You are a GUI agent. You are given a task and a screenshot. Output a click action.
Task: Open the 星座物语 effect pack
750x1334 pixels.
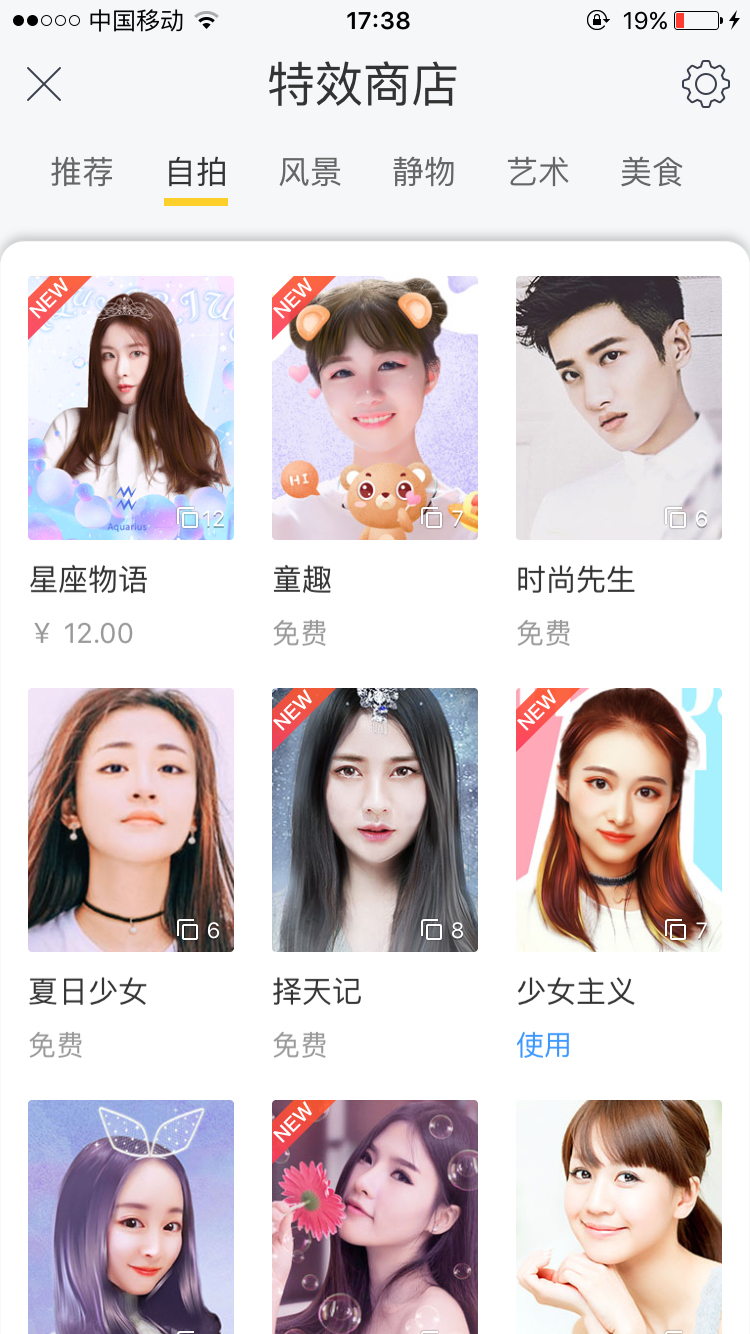click(x=131, y=408)
